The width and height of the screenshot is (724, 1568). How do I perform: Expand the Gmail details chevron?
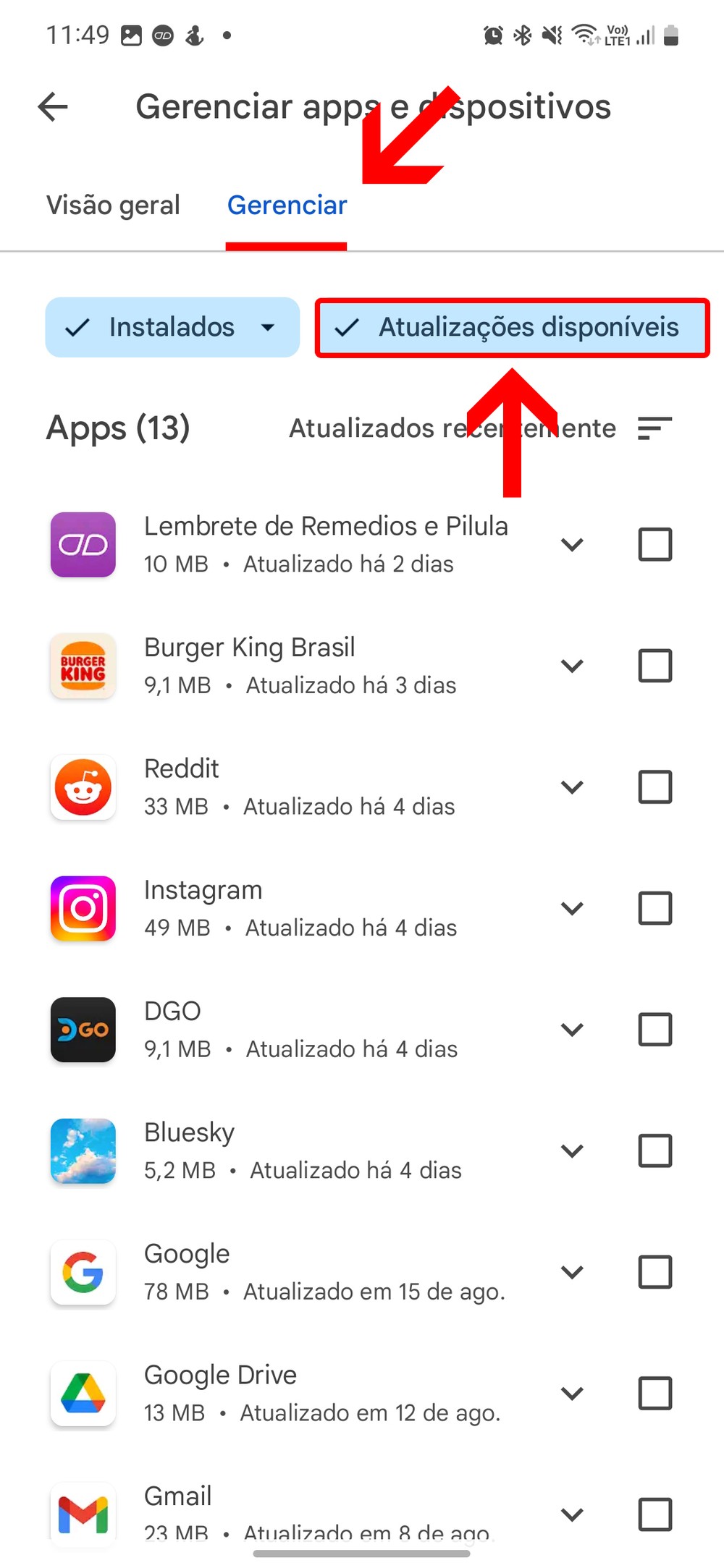572,1514
